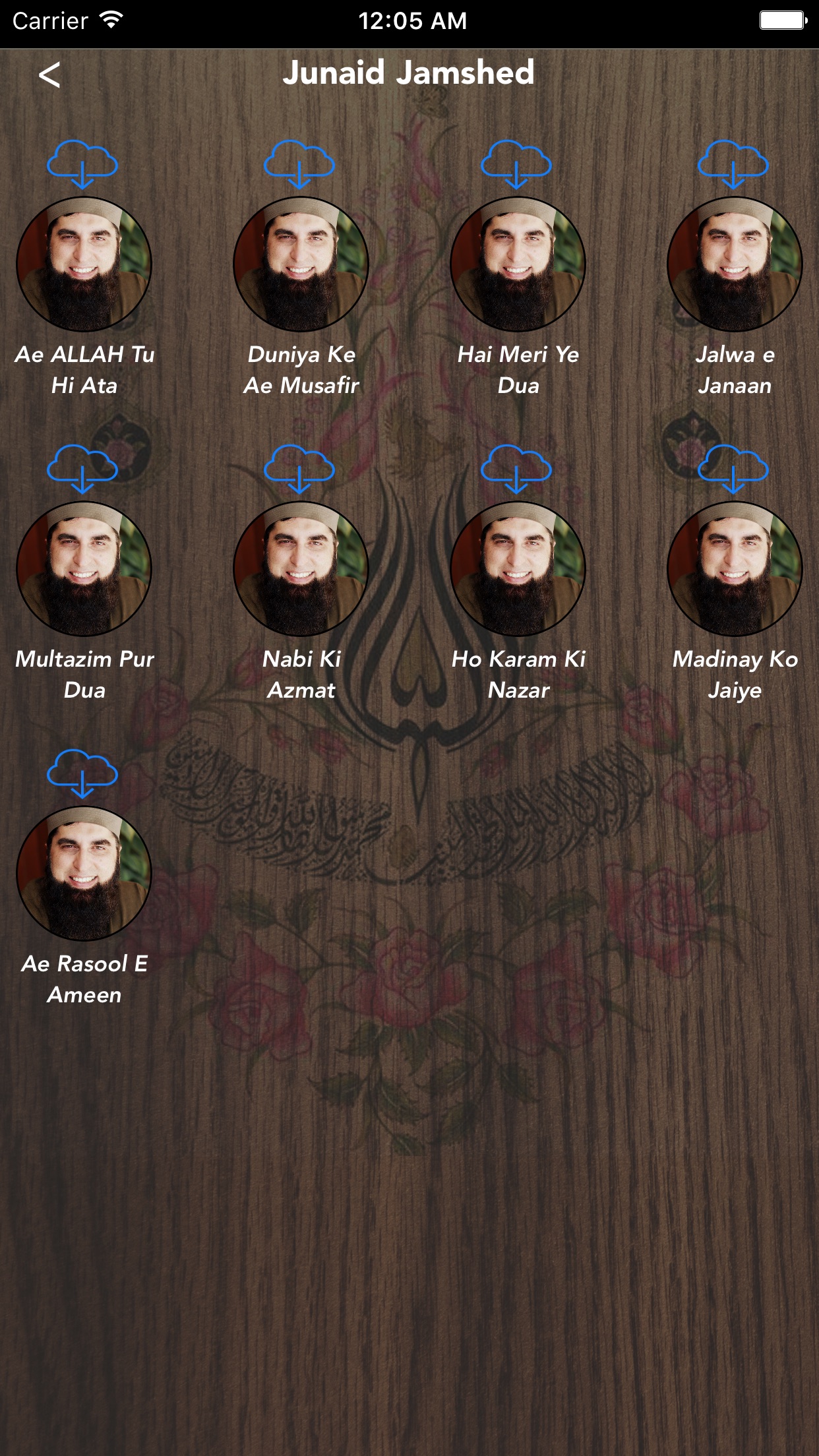Viewport: 819px width, 1456px height.
Task: Open Multazim Pur Dua thumbnail
Action: (x=84, y=569)
